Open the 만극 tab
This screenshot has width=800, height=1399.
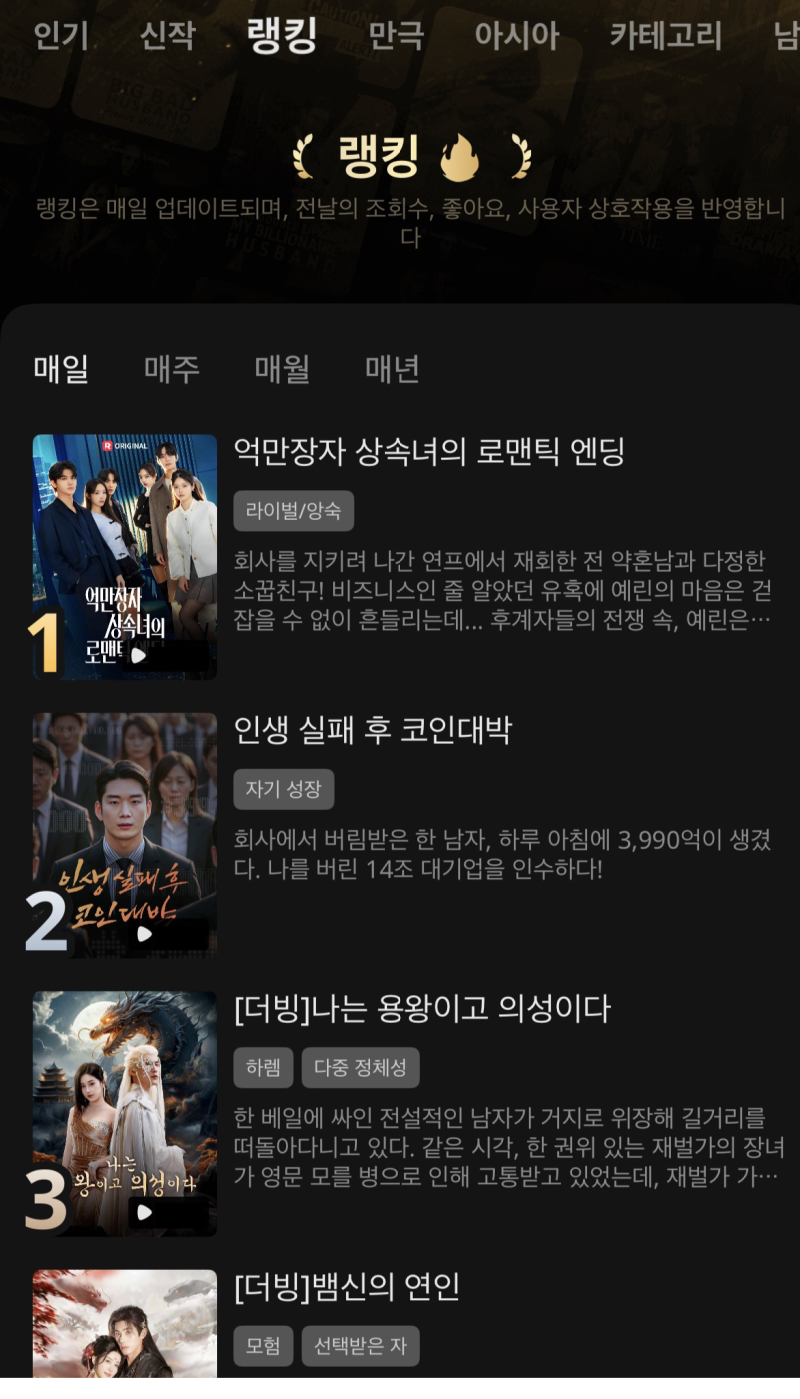(x=396, y=36)
